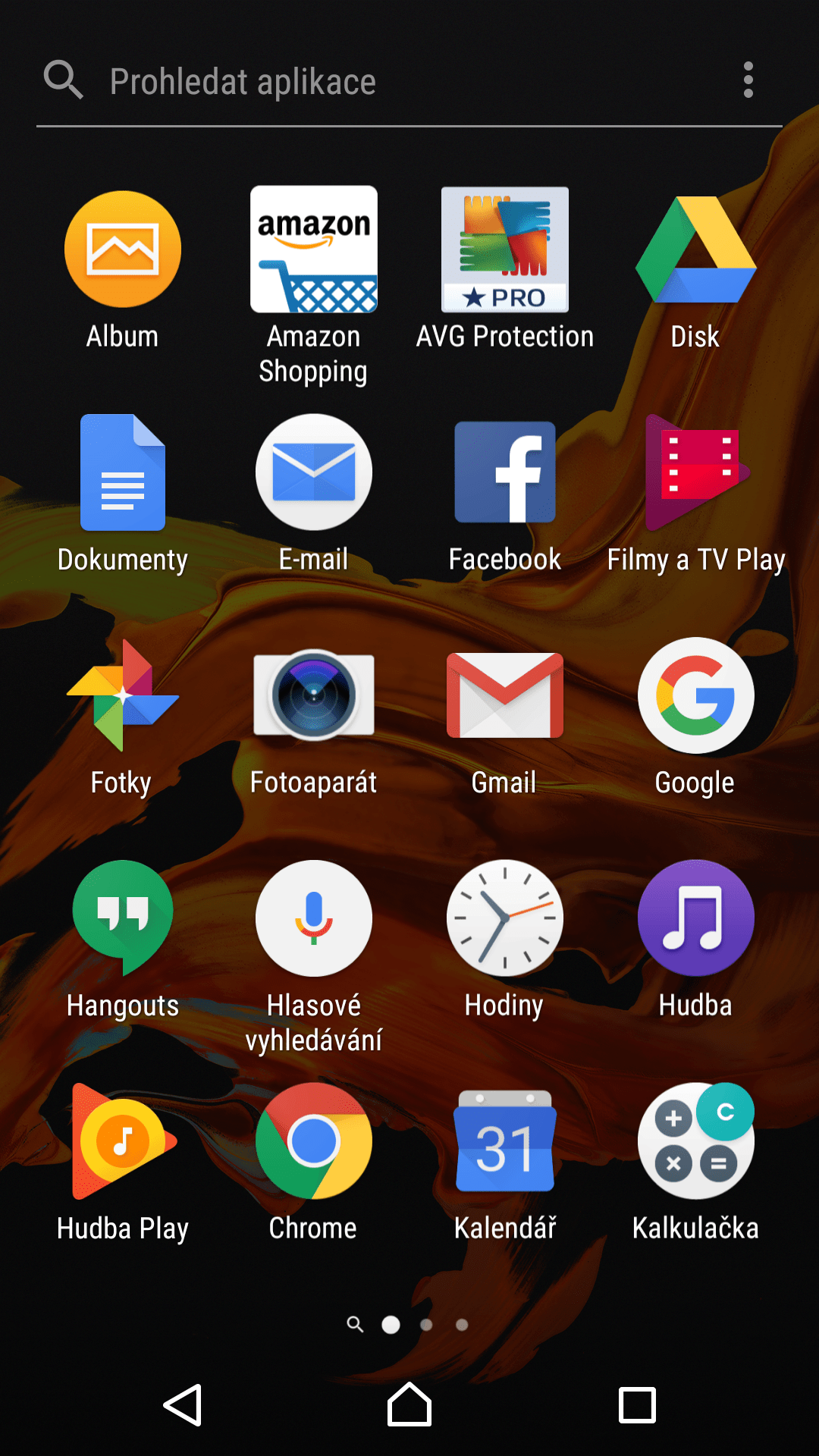Go to the home screen

pyautogui.click(x=409, y=1404)
